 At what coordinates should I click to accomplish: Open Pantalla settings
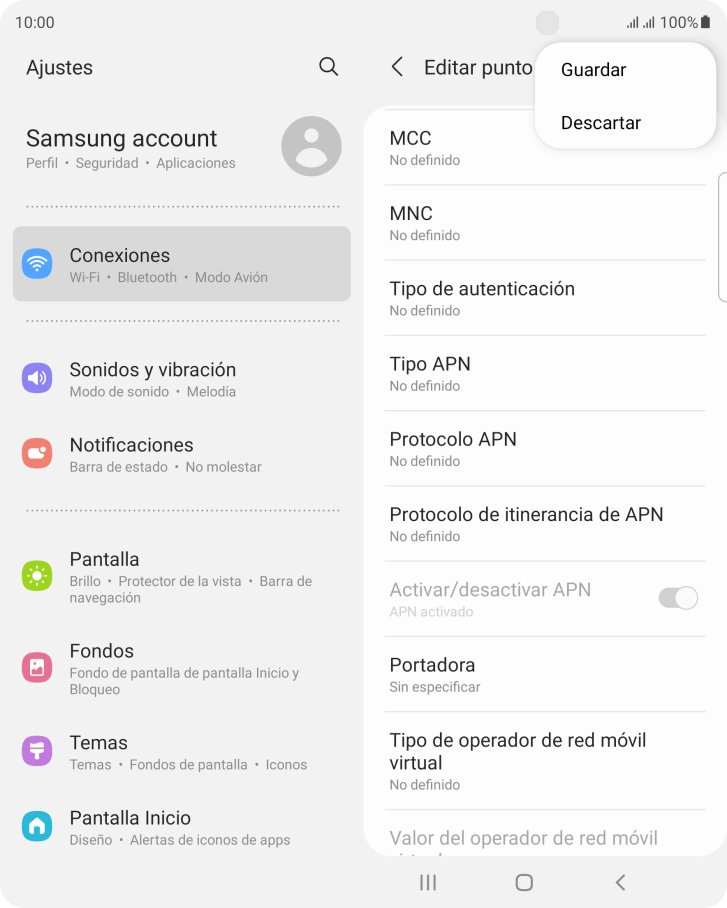click(181, 577)
